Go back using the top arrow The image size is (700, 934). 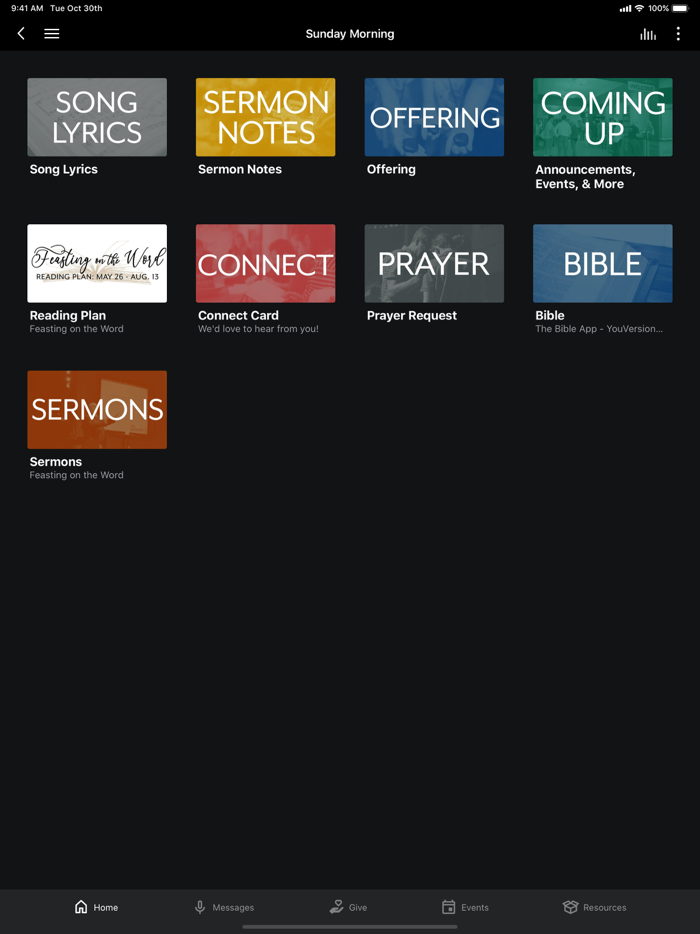[x=21, y=34]
